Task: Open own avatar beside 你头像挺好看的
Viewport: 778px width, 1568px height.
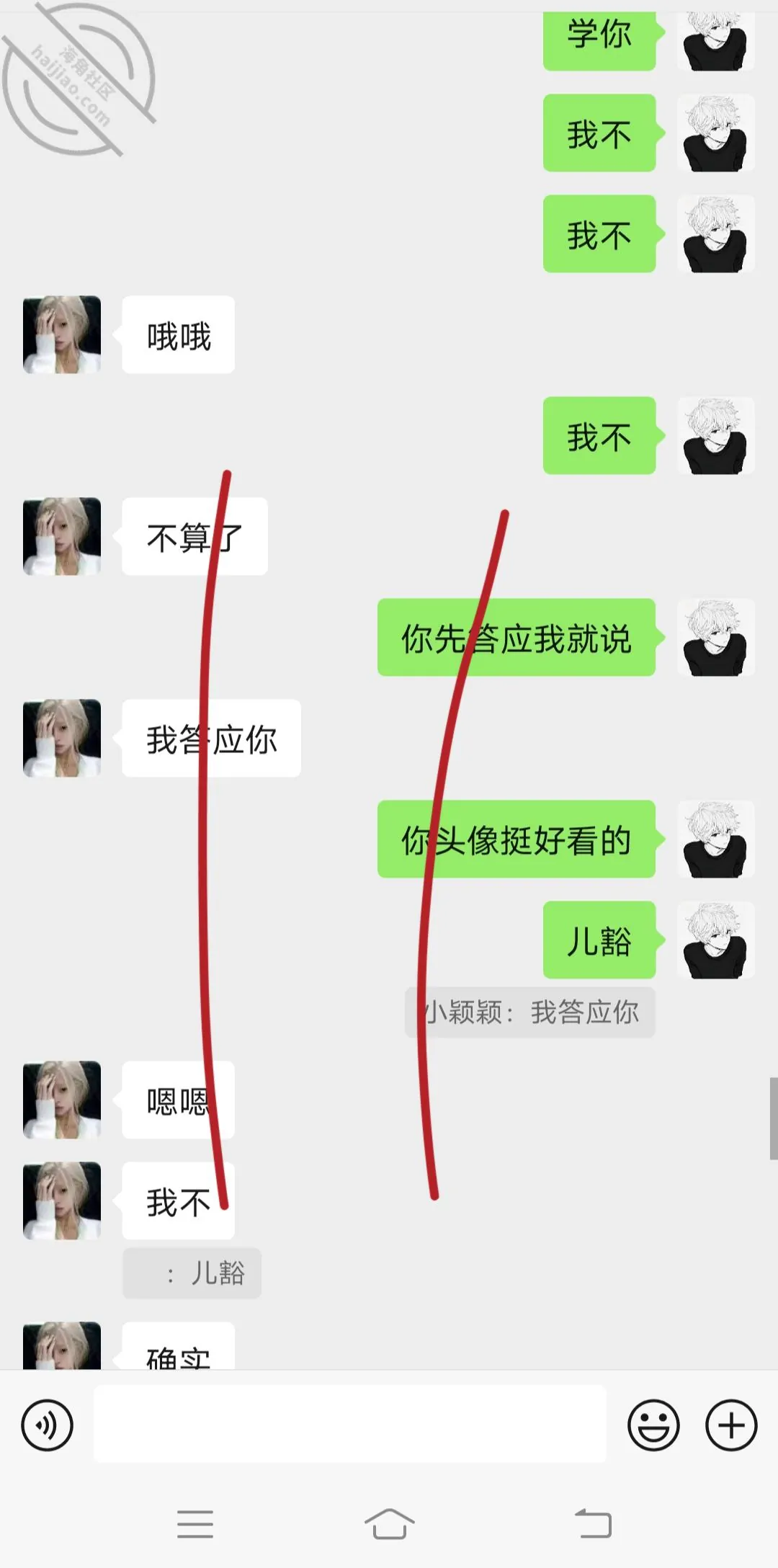Action: 715,839
